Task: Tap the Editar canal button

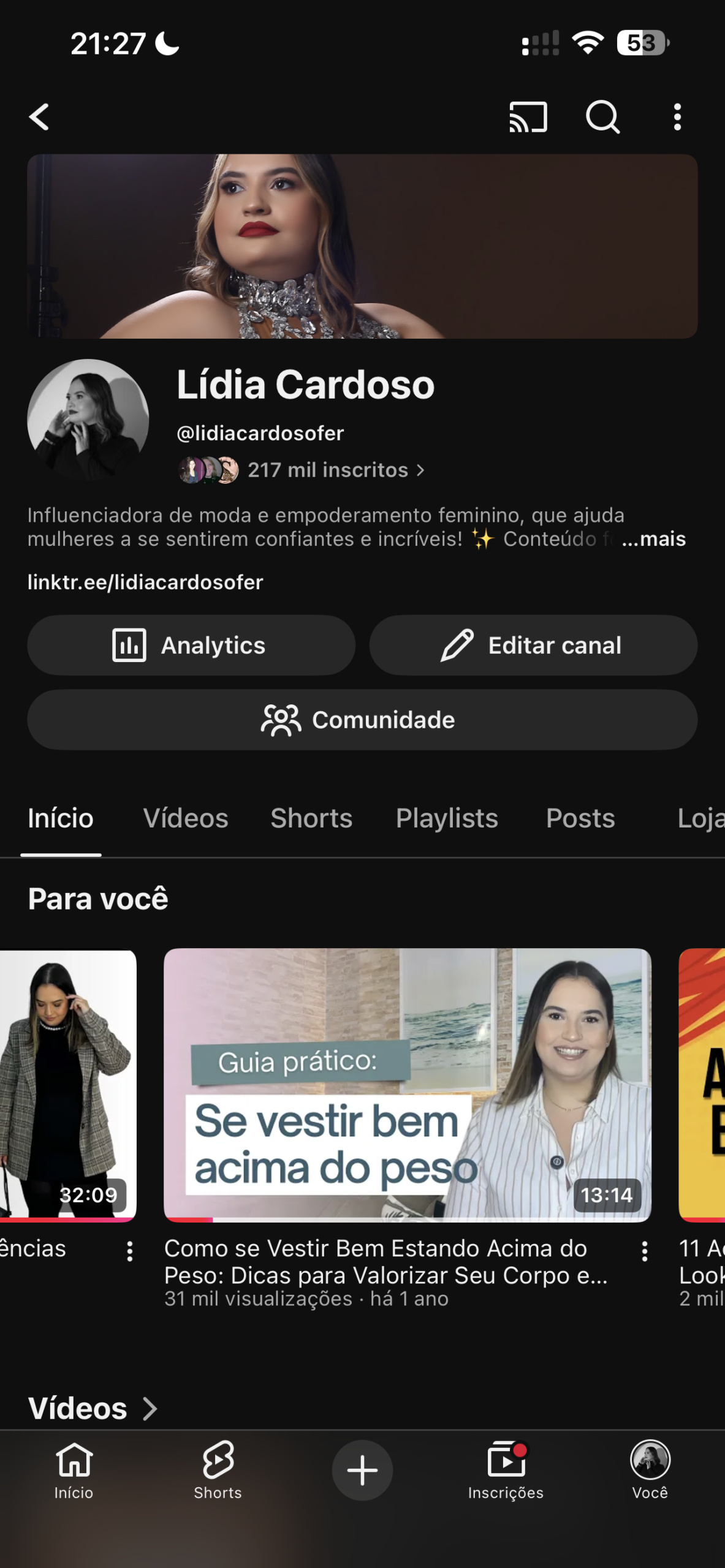Action: pos(533,645)
